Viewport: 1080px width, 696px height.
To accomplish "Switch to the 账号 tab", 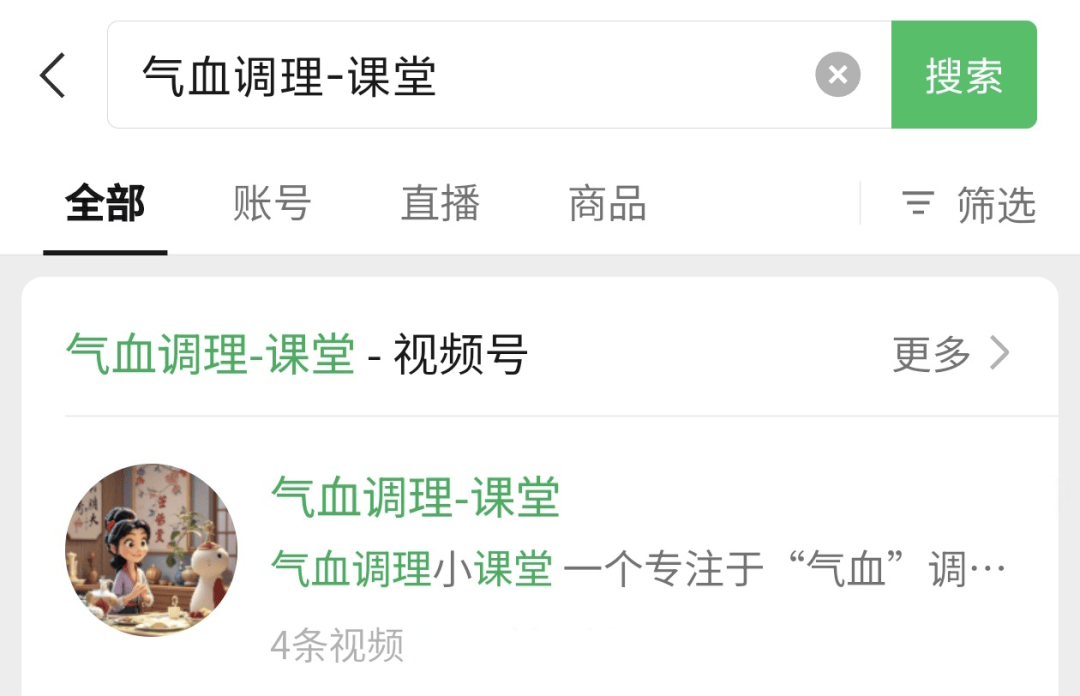I will pos(272,204).
